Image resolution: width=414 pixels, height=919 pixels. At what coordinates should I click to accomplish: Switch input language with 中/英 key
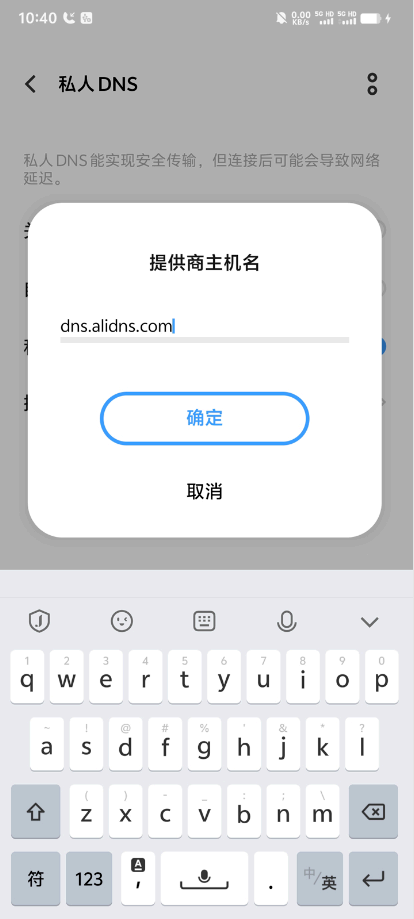pos(320,879)
